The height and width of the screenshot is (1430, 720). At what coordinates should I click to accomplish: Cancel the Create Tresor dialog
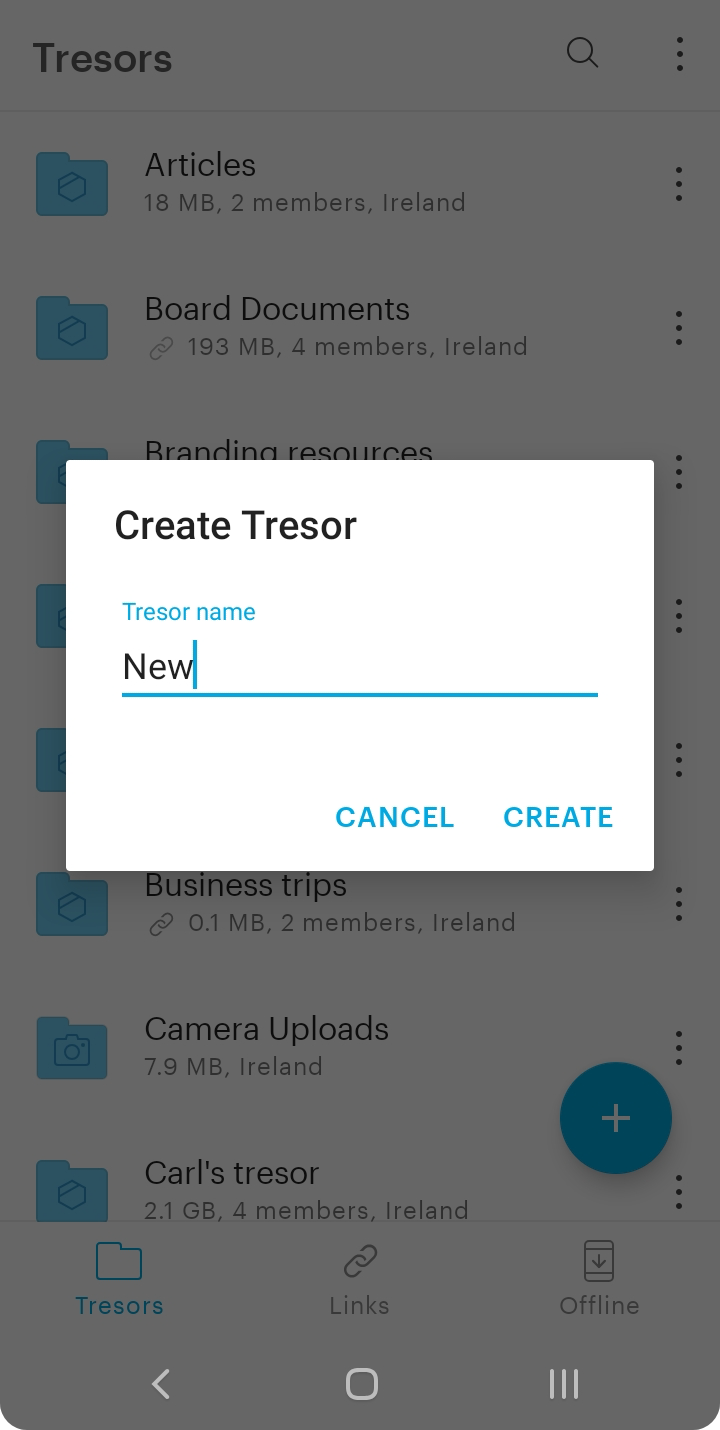[x=395, y=817]
